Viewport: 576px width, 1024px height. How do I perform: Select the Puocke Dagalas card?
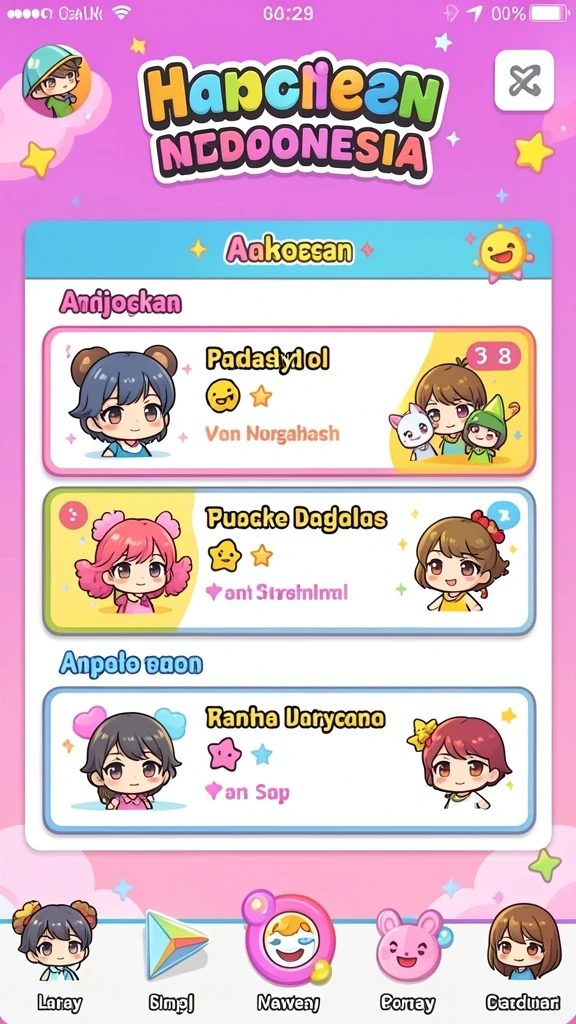289,560
